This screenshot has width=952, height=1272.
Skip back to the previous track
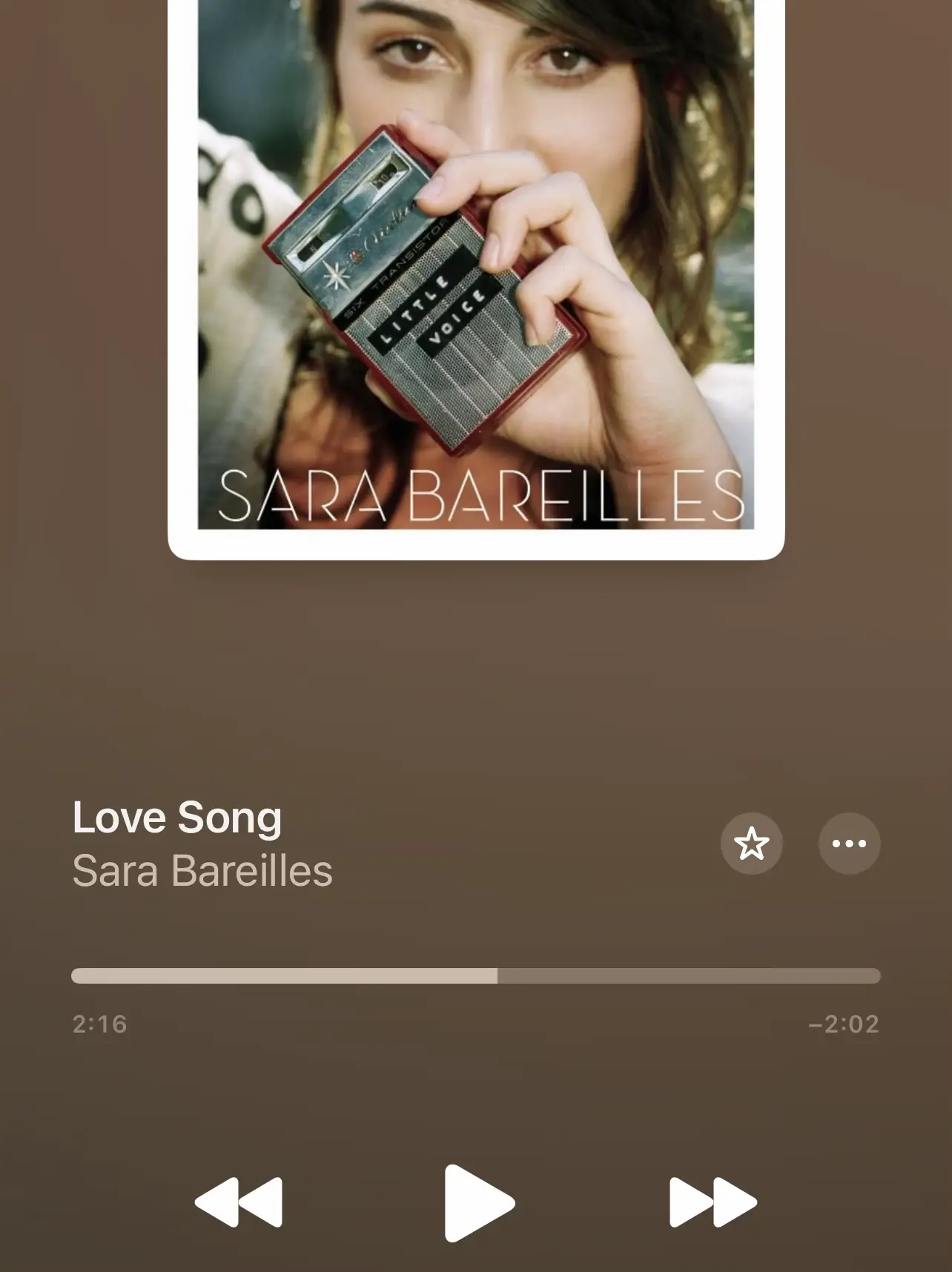(239, 1202)
